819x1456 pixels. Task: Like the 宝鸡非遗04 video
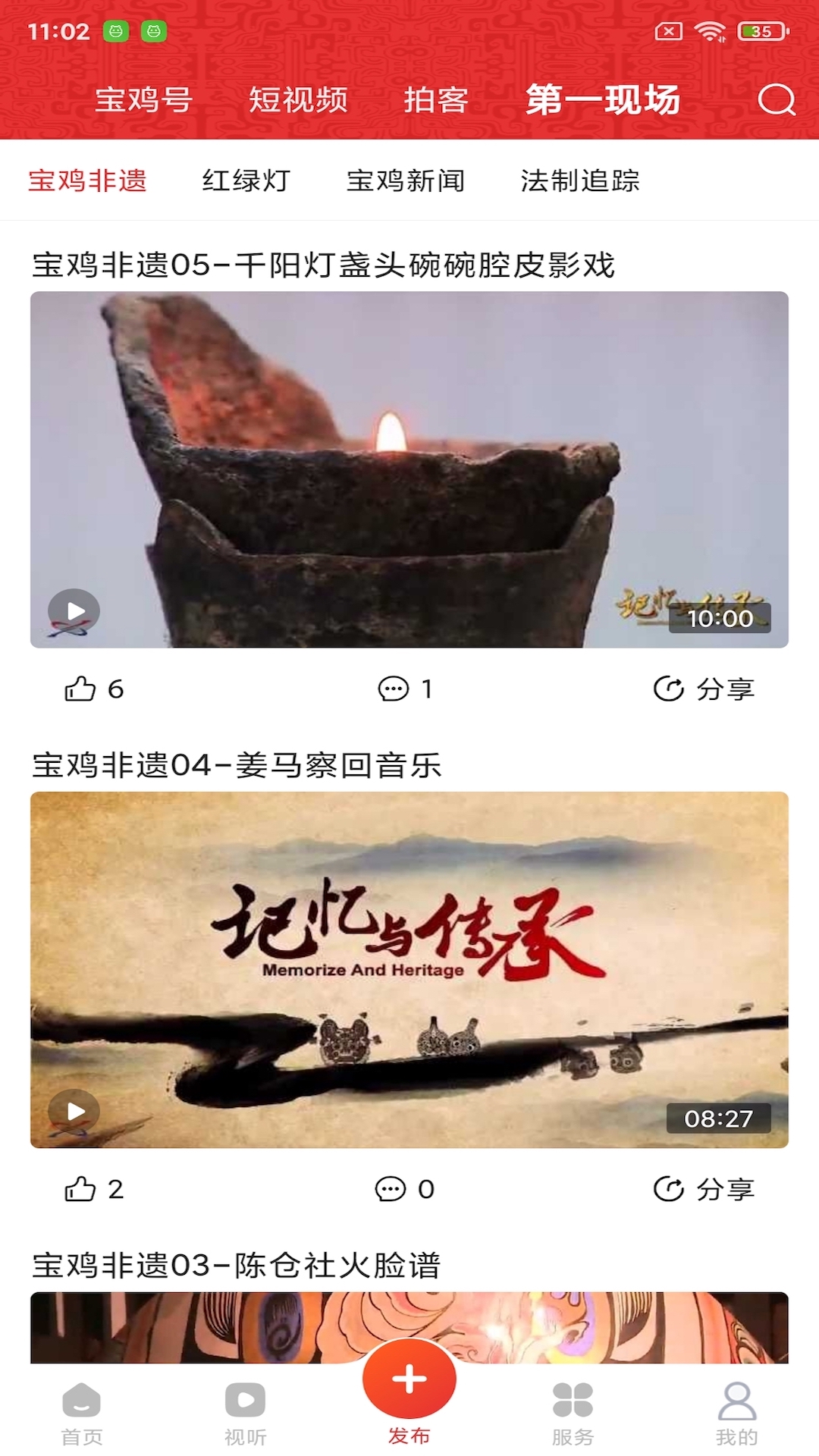coord(93,1189)
